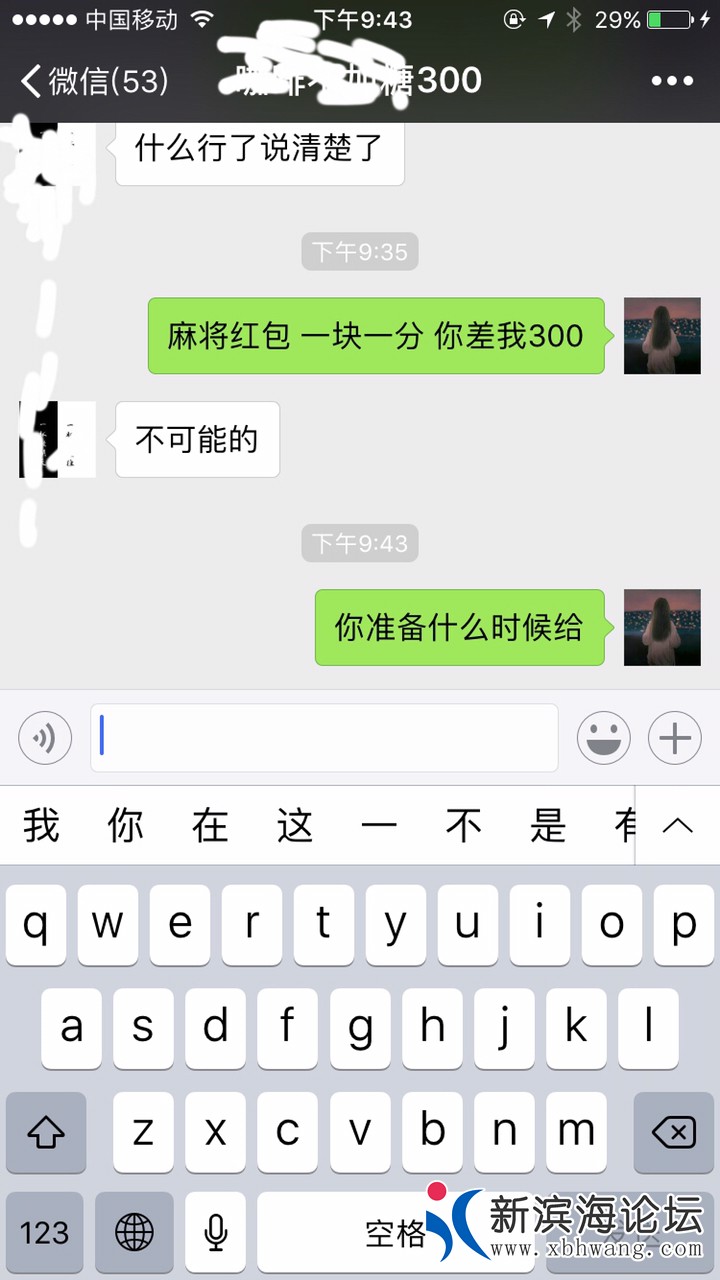Start dictation with the microphone key
Image resolution: width=720 pixels, height=1280 pixels.
tap(215, 1232)
